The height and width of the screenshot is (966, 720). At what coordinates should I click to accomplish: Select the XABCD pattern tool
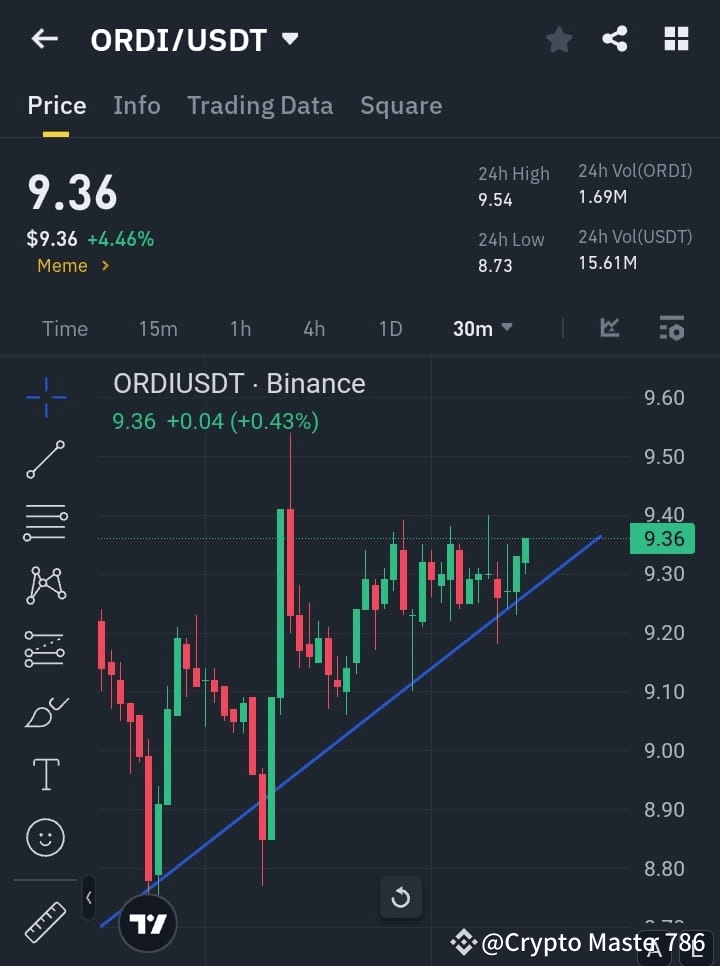point(44,585)
